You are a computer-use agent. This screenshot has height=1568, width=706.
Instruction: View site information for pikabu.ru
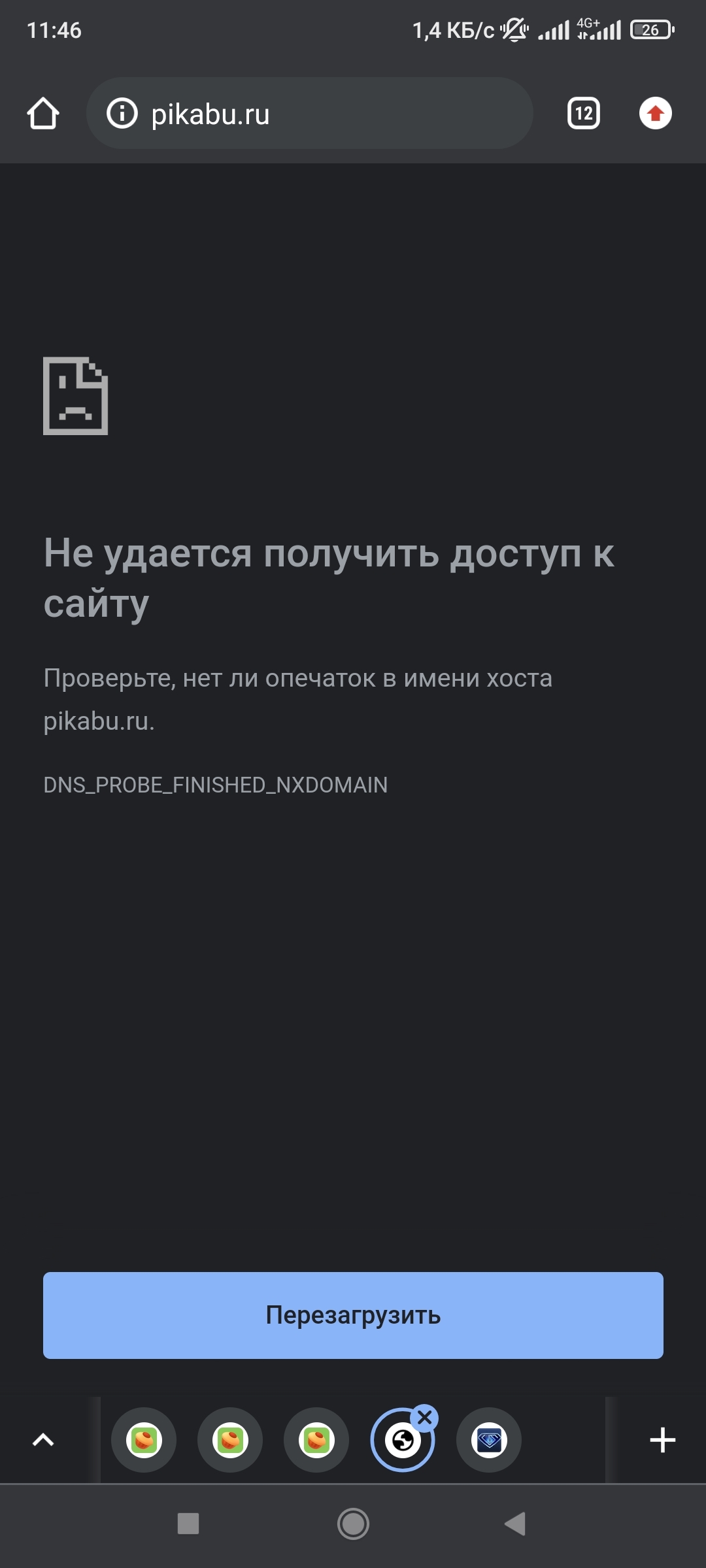pyautogui.click(x=122, y=114)
